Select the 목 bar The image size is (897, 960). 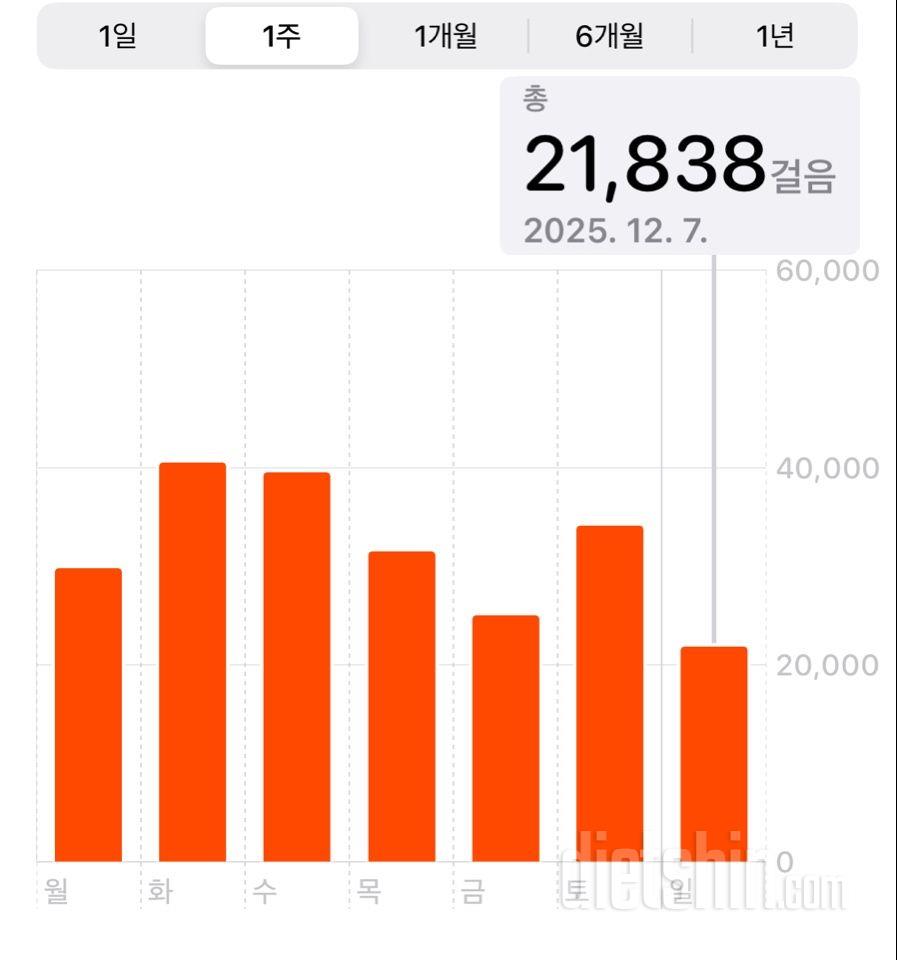(x=401, y=706)
